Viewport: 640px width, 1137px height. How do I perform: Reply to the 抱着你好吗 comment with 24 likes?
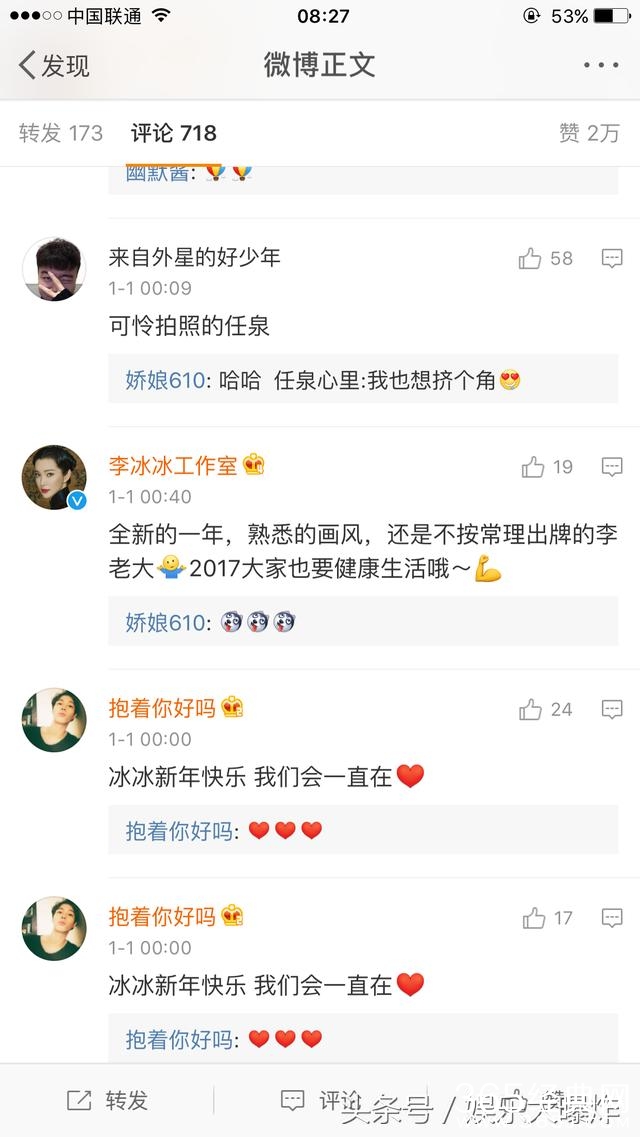[x=612, y=710]
